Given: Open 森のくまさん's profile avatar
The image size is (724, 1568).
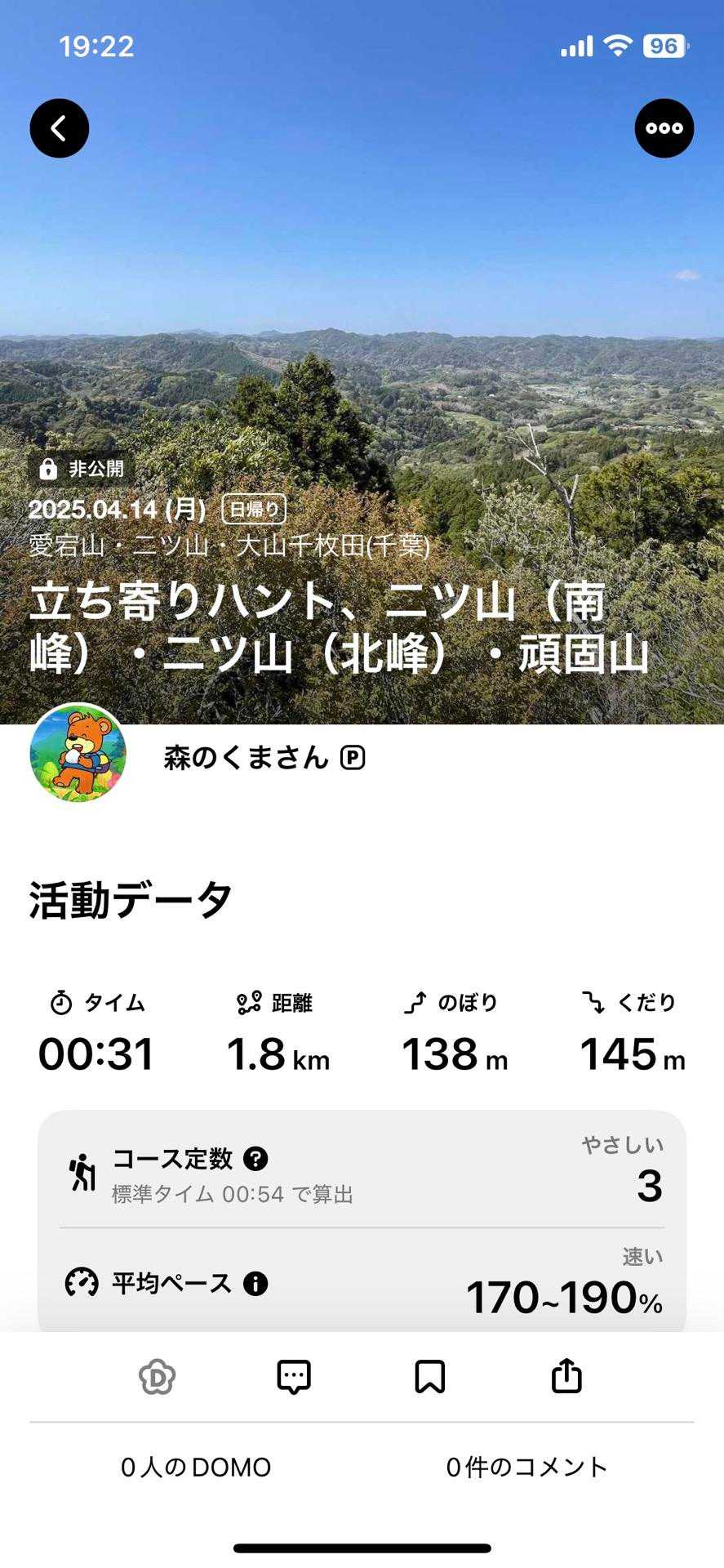Looking at the screenshot, I should [78, 753].
